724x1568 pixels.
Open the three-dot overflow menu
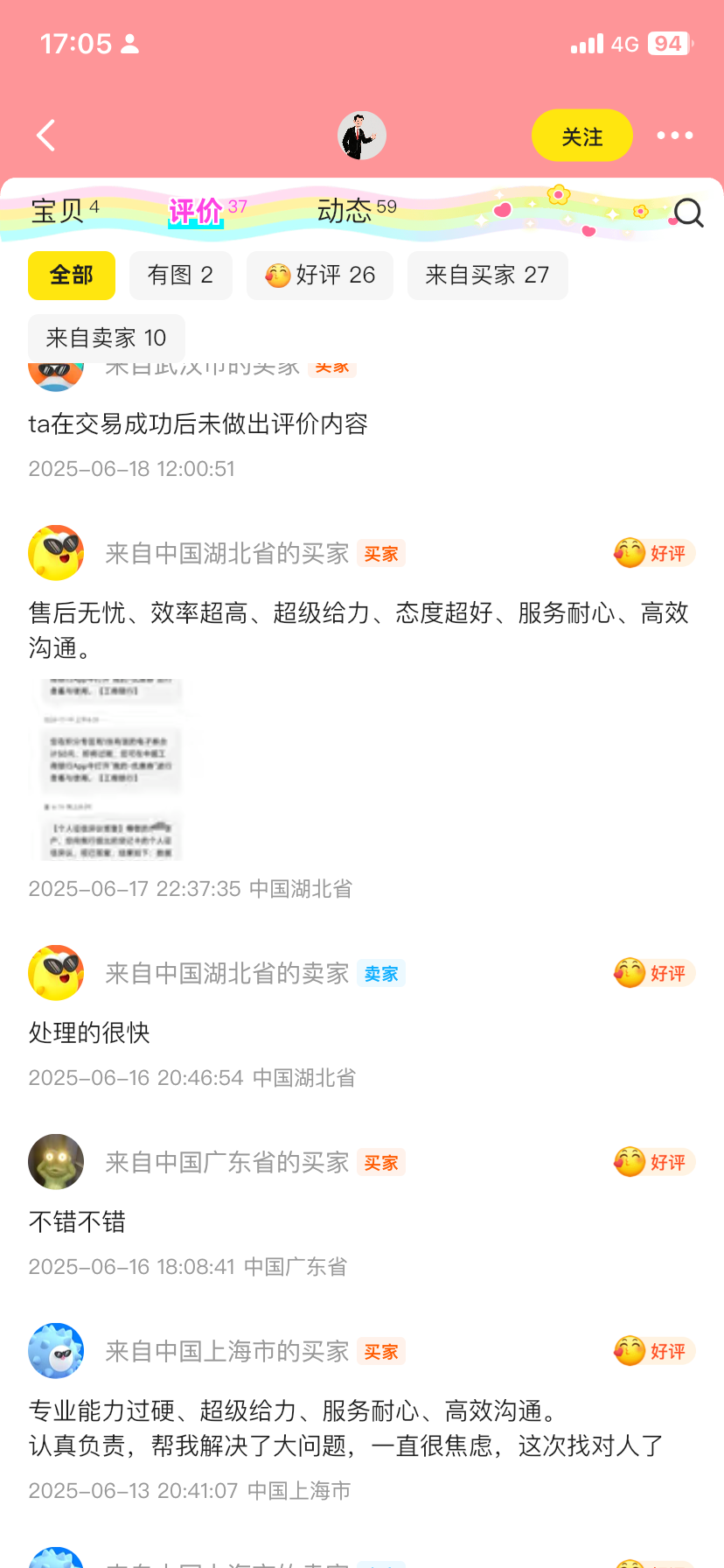click(675, 136)
